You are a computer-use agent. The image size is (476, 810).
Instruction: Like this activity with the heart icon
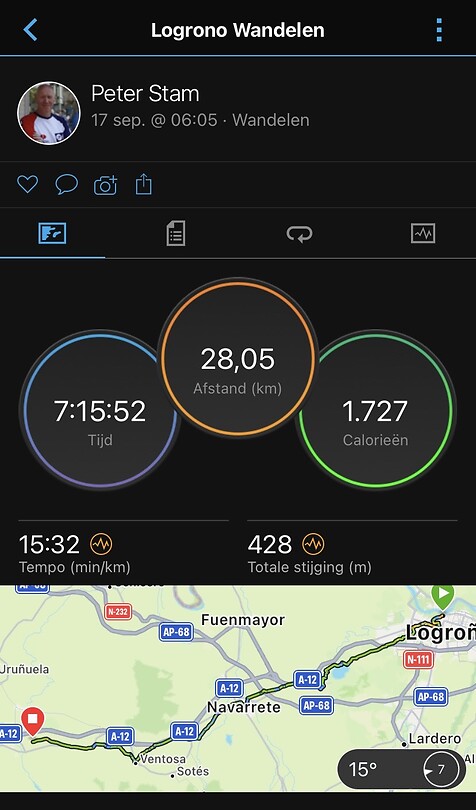click(27, 184)
